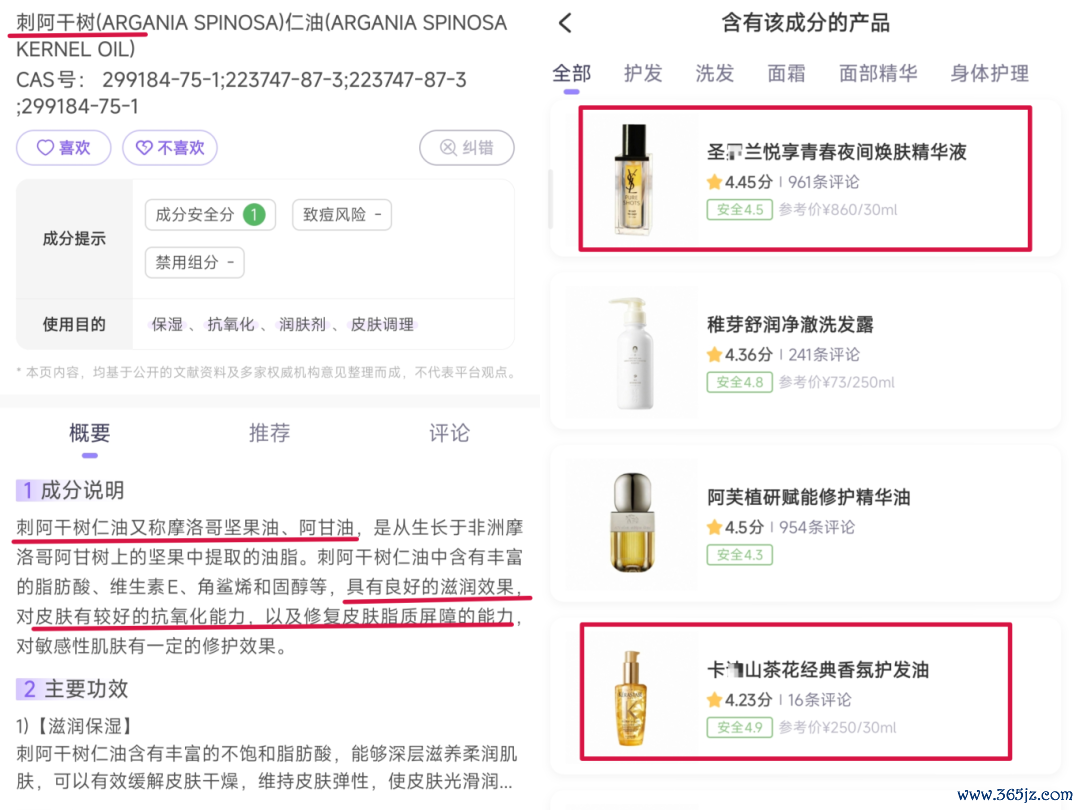
Task: Filter products by 面霜
Action: coord(786,73)
